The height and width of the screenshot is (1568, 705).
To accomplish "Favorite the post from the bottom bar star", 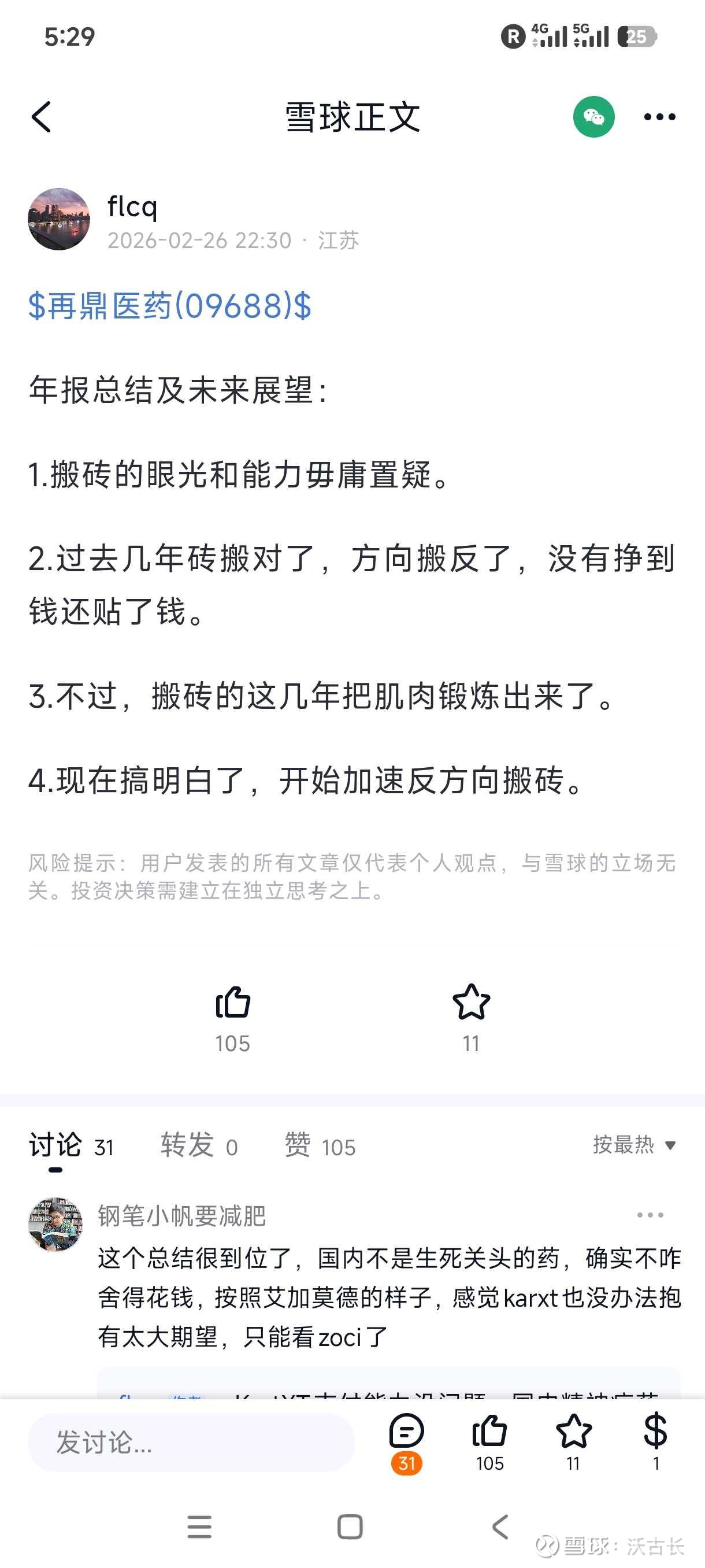I will click(x=573, y=1443).
